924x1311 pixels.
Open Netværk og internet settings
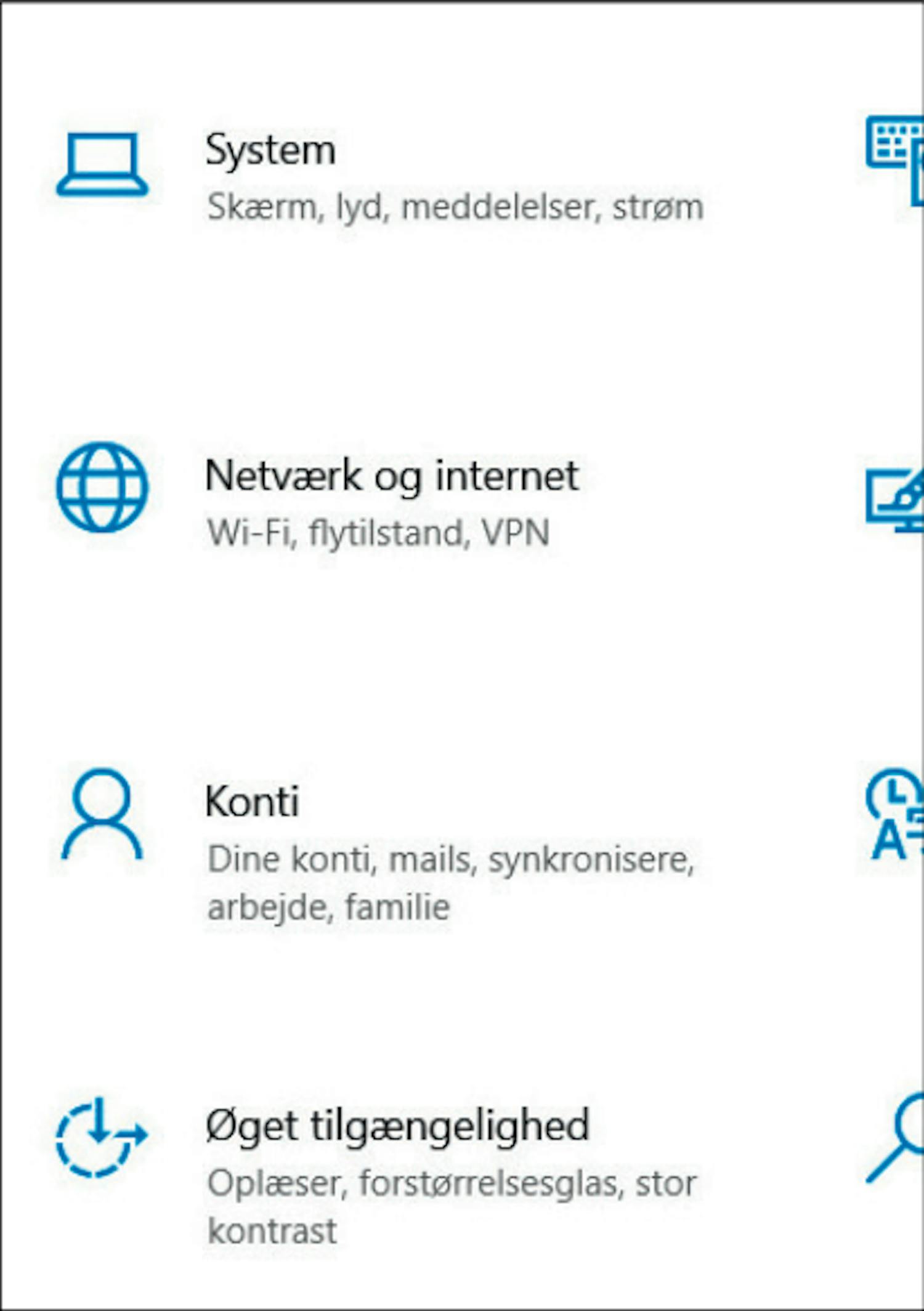392,476
